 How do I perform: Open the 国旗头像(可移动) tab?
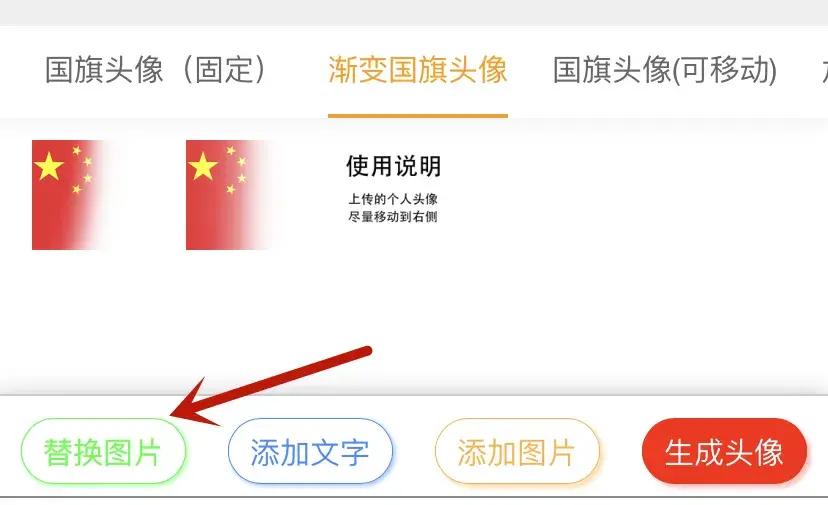click(665, 70)
